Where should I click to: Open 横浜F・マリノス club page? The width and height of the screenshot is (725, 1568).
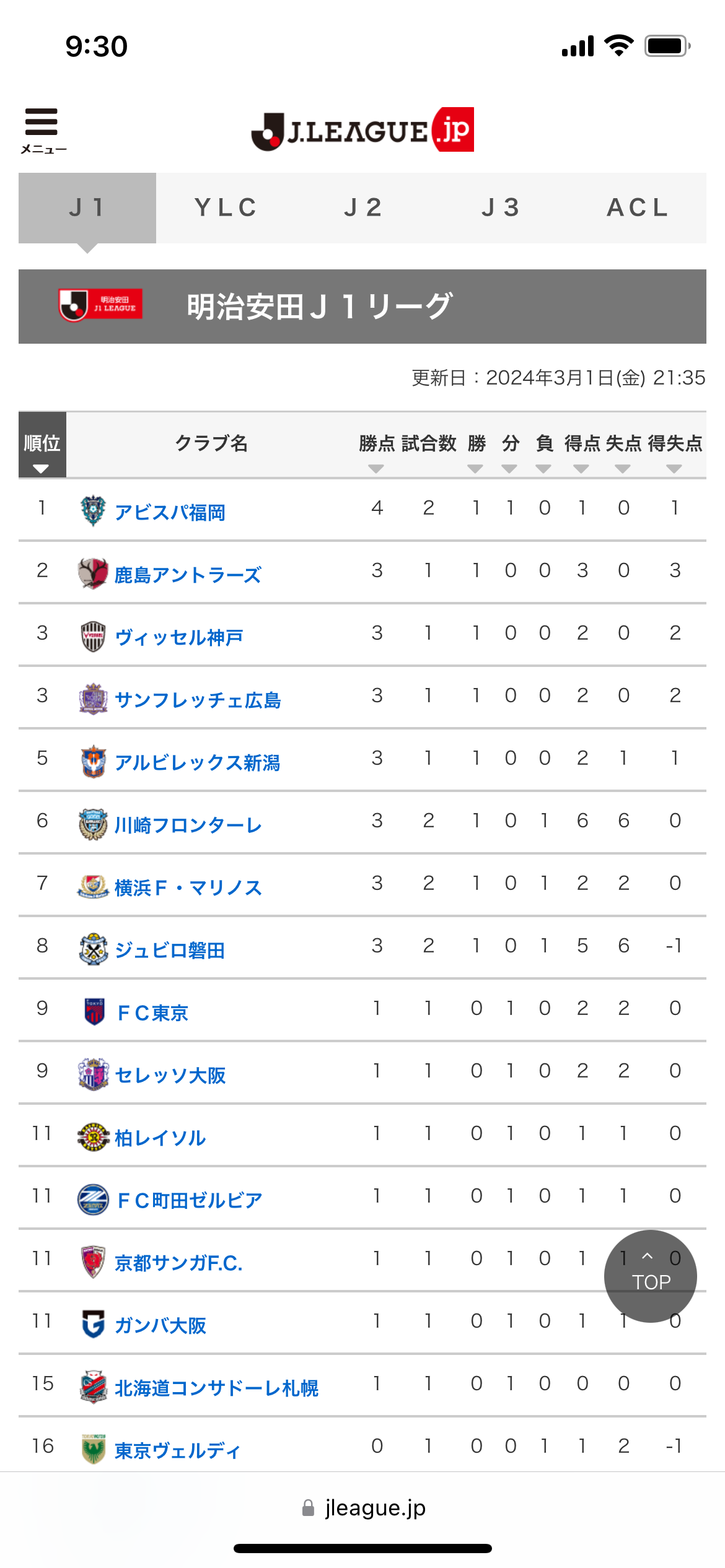(x=188, y=888)
